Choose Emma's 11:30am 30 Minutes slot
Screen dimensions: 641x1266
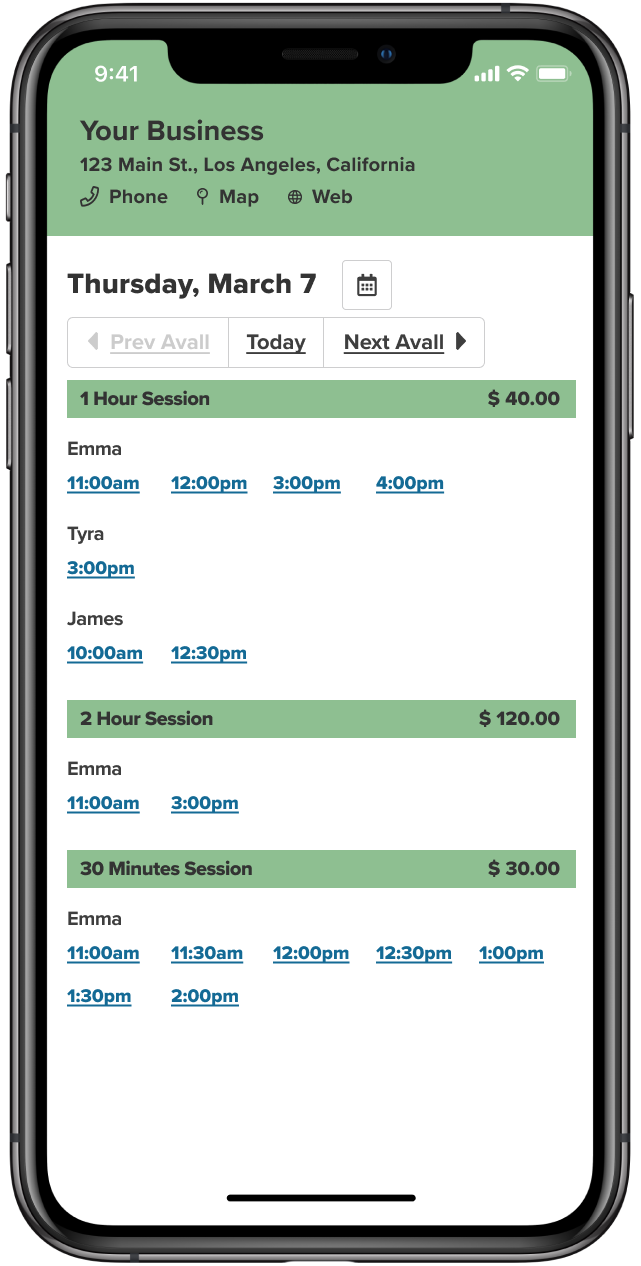coord(207,954)
